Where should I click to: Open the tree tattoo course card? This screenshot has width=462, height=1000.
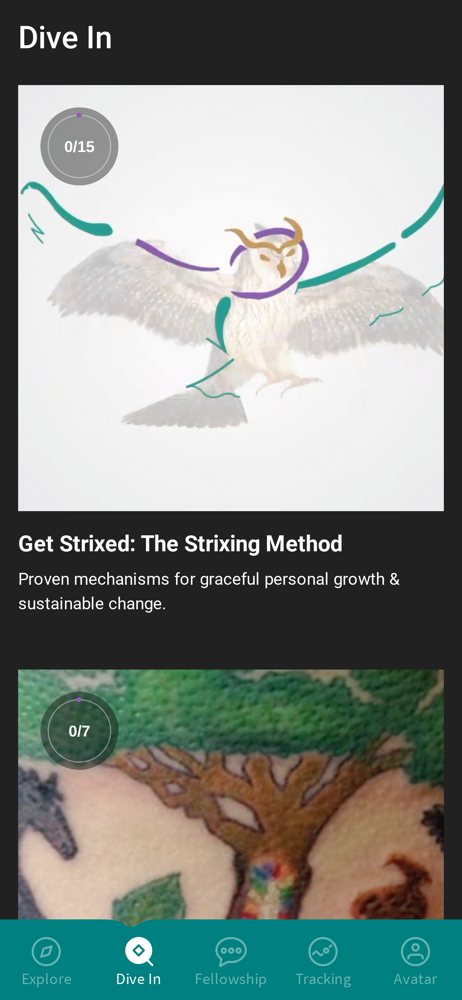coord(230,794)
